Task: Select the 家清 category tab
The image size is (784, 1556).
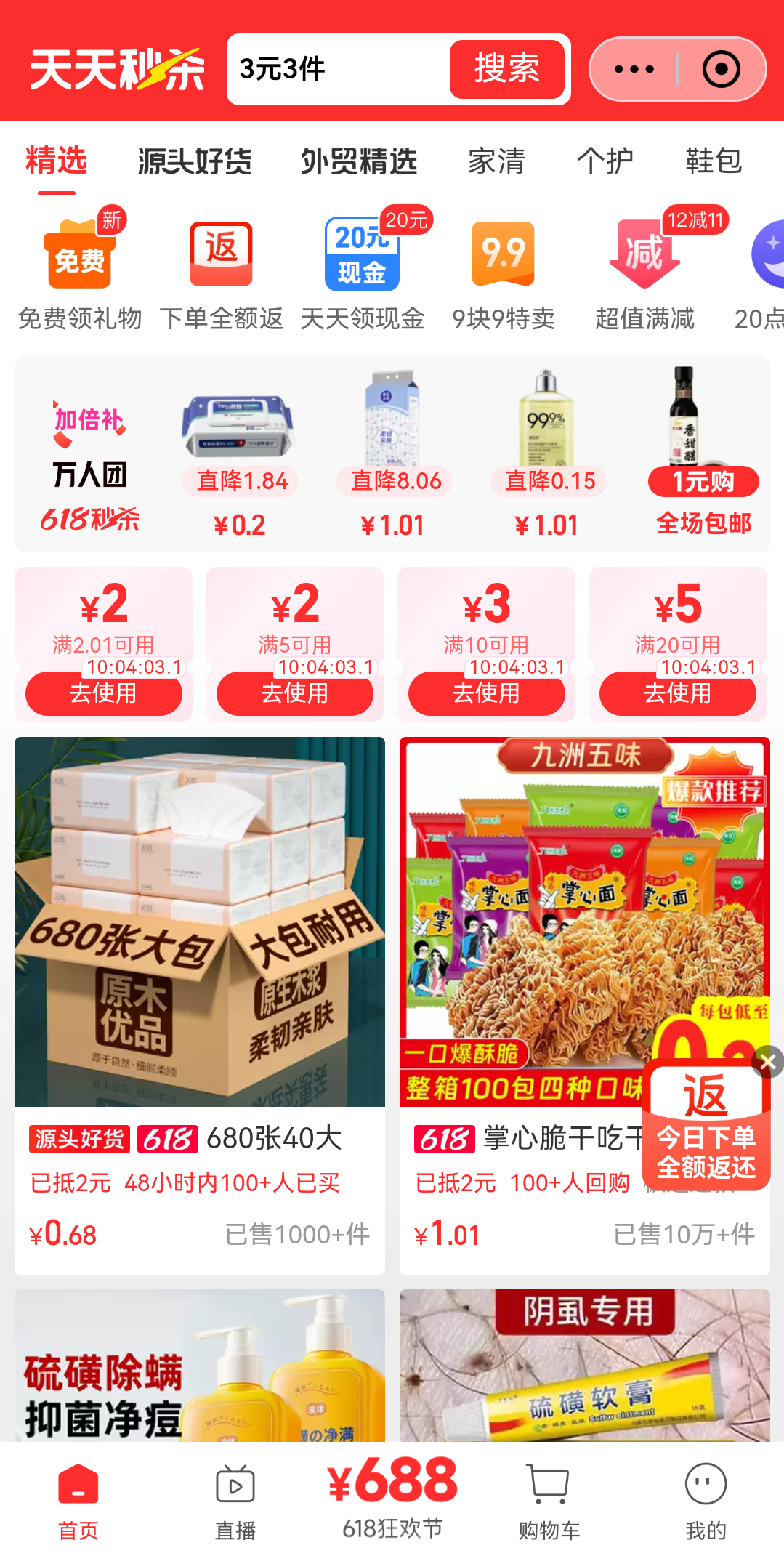Action: 497,161
